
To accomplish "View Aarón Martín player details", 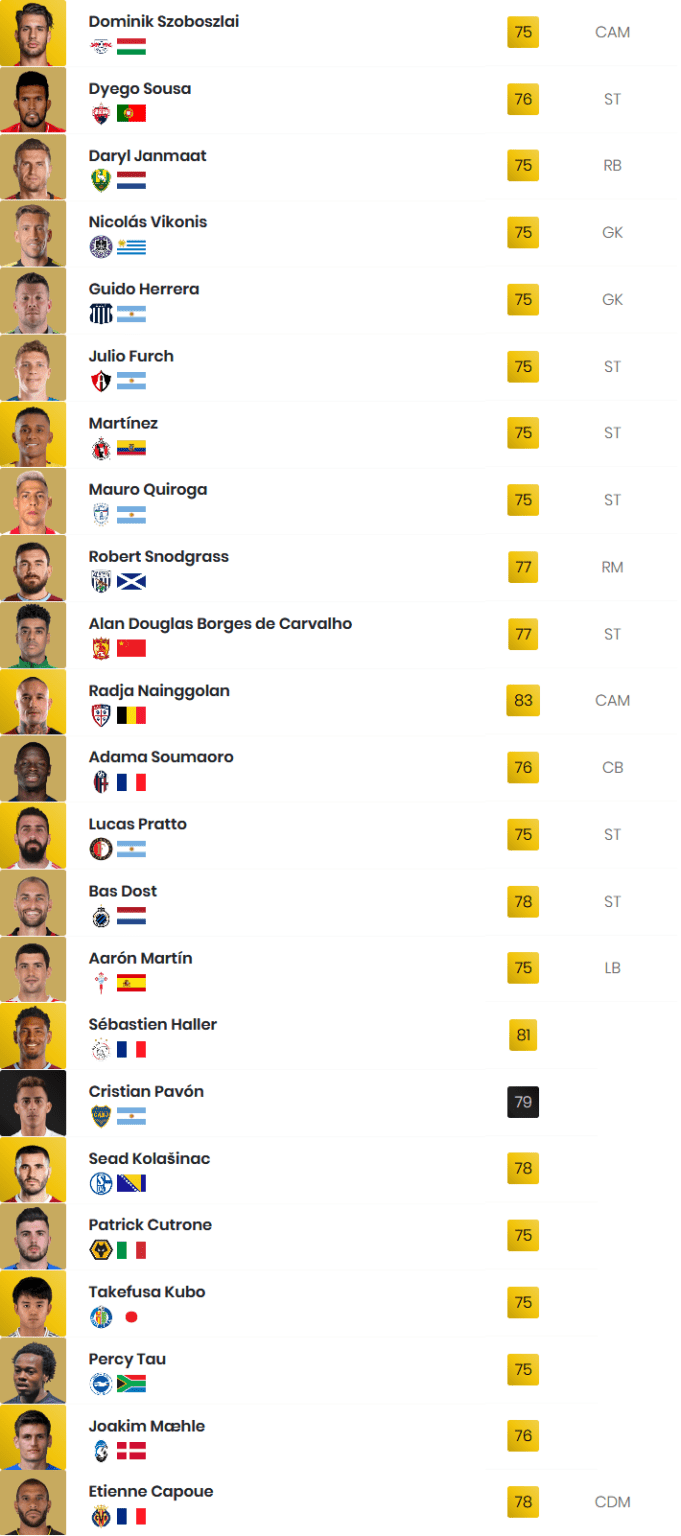I will click(x=340, y=969).
